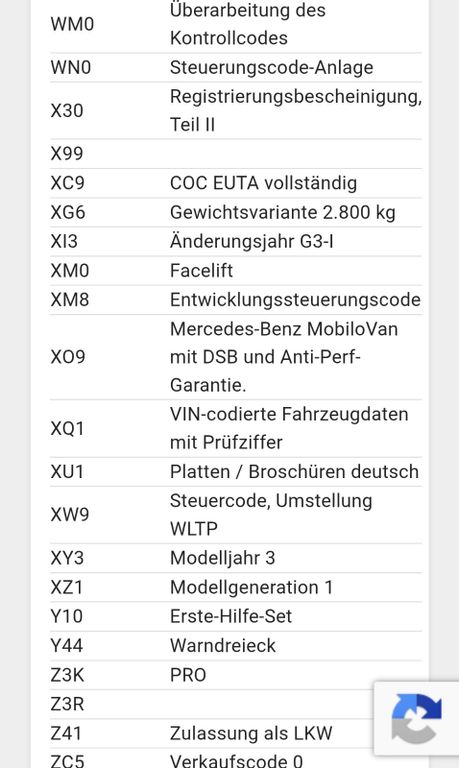Image resolution: width=459 pixels, height=768 pixels.
Task: Tap the reCAPTCHA badge
Action: pos(417,718)
